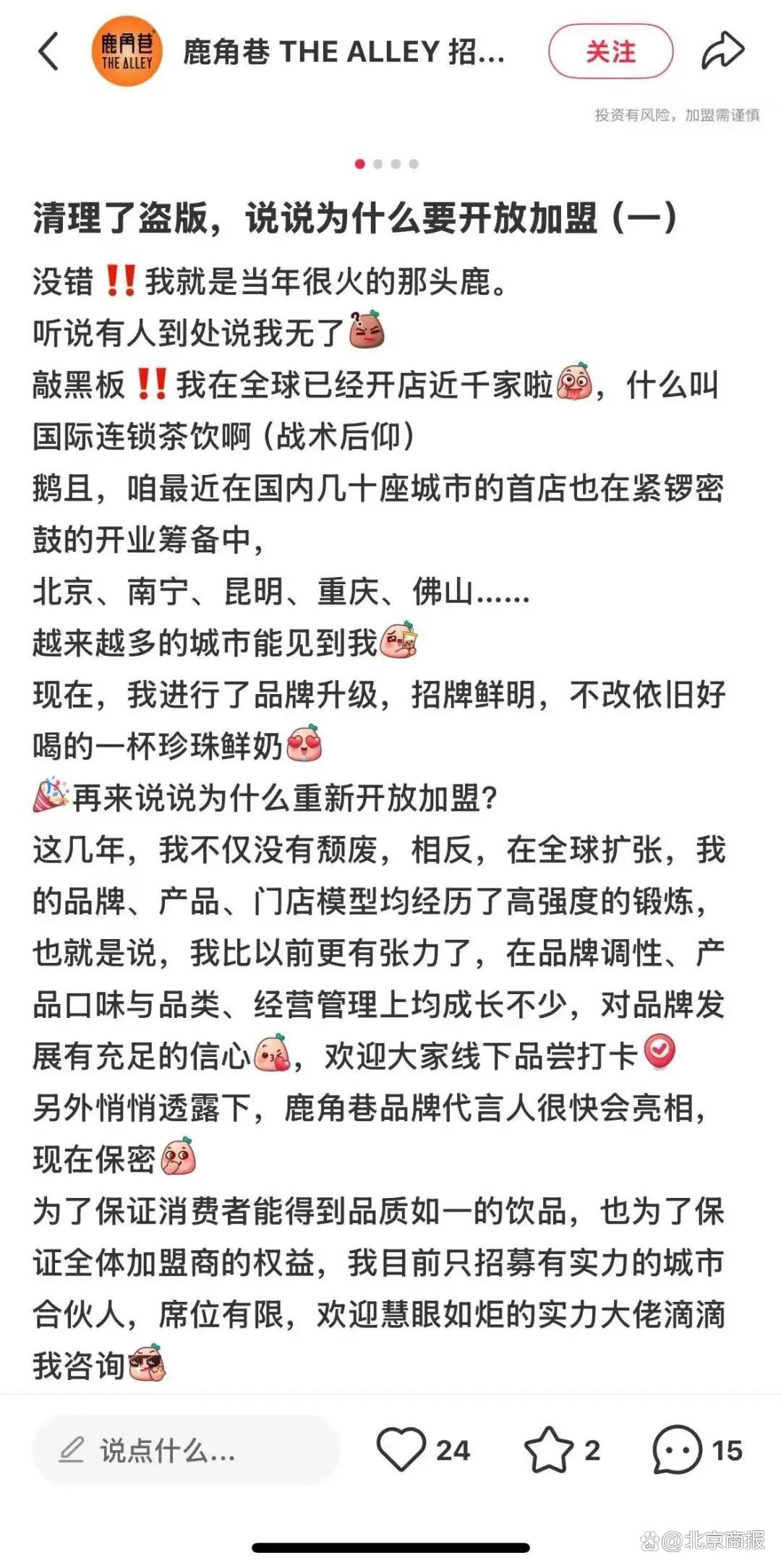The width and height of the screenshot is (781, 1568).
Task: Like the post with heart icon
Action: pos(401,1450)
